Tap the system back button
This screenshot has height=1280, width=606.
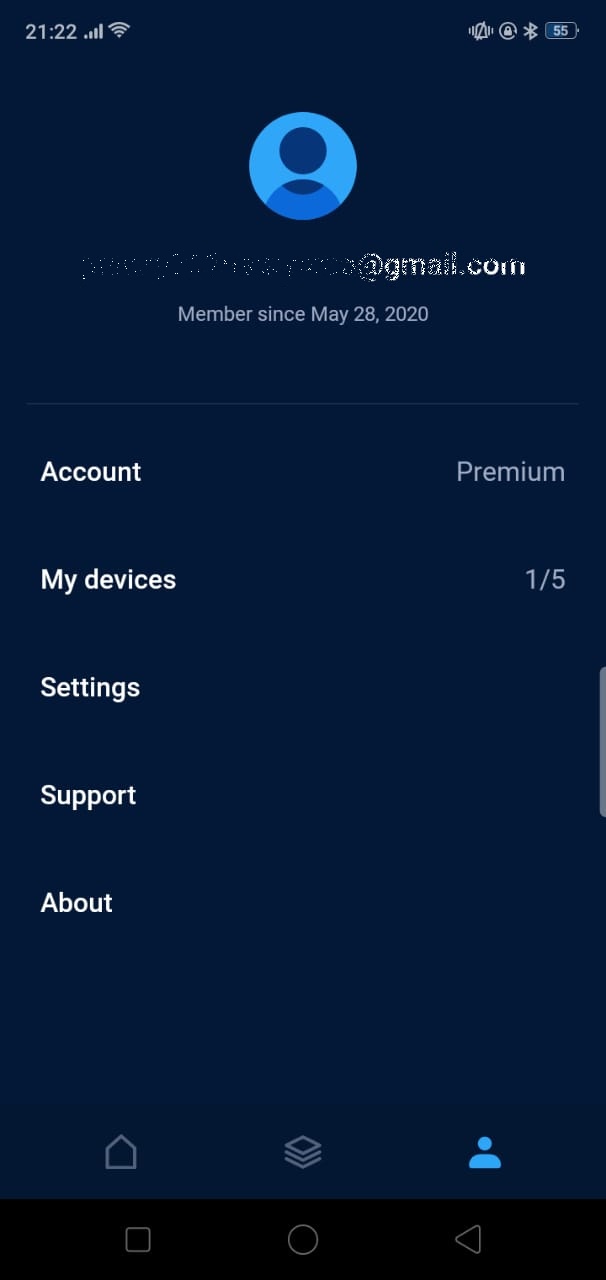point(467,1240)
